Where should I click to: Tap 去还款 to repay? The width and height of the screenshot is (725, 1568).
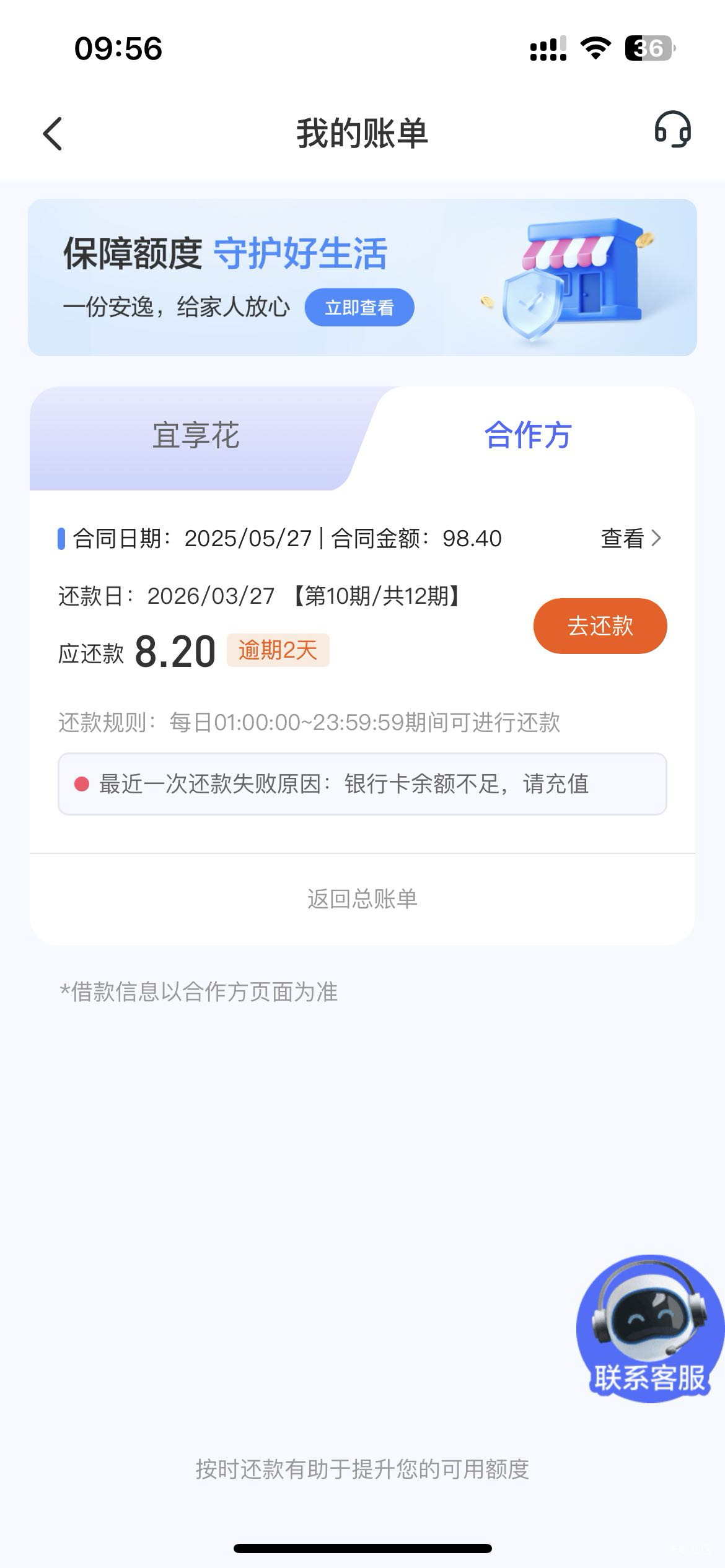coord(600,625)
